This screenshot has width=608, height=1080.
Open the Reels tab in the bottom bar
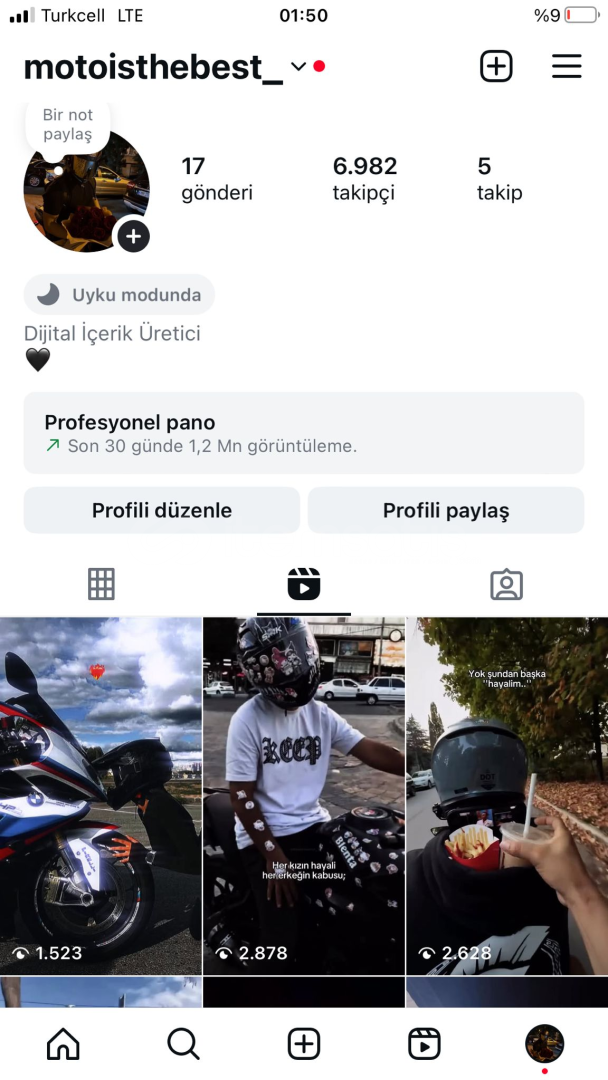[x=424, y=1044]
